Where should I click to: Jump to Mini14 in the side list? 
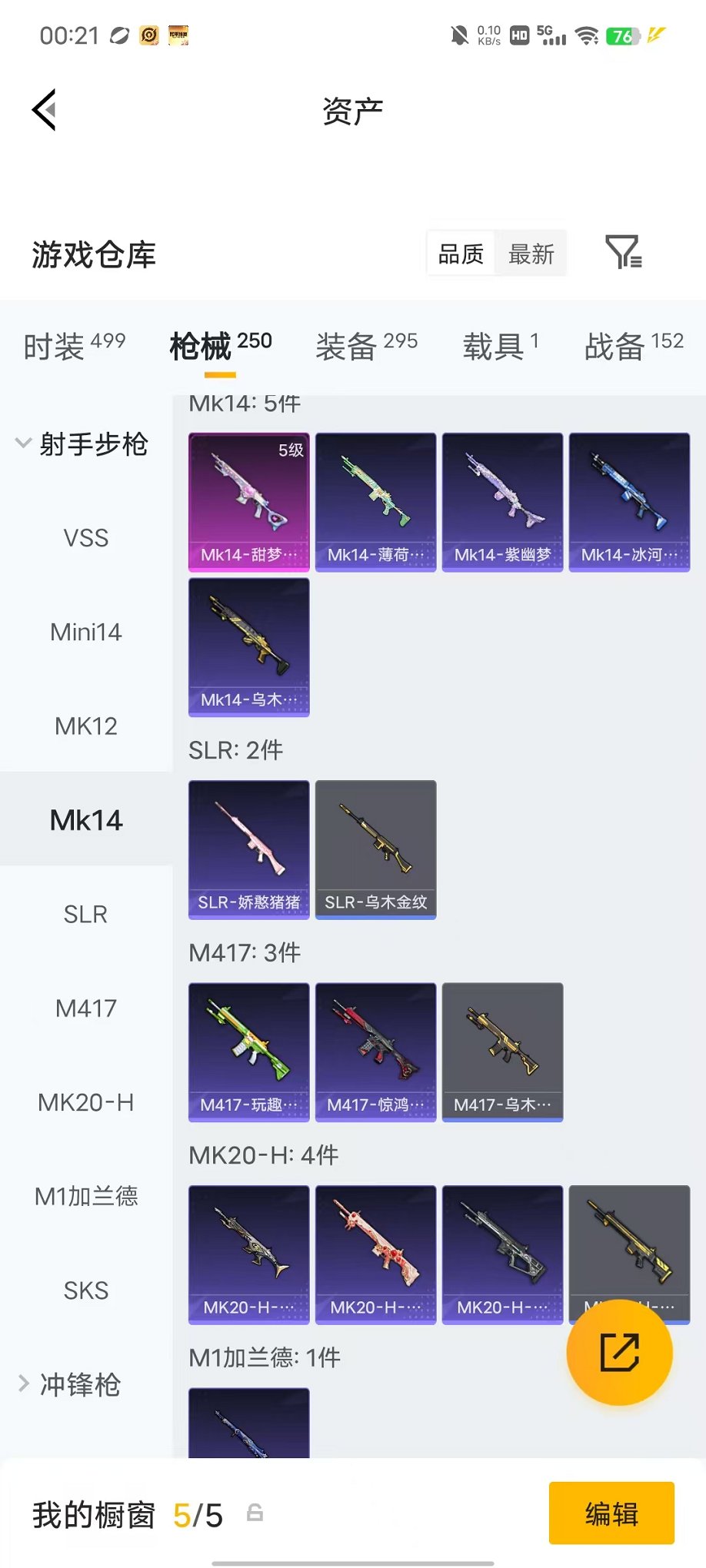[86, 632]
